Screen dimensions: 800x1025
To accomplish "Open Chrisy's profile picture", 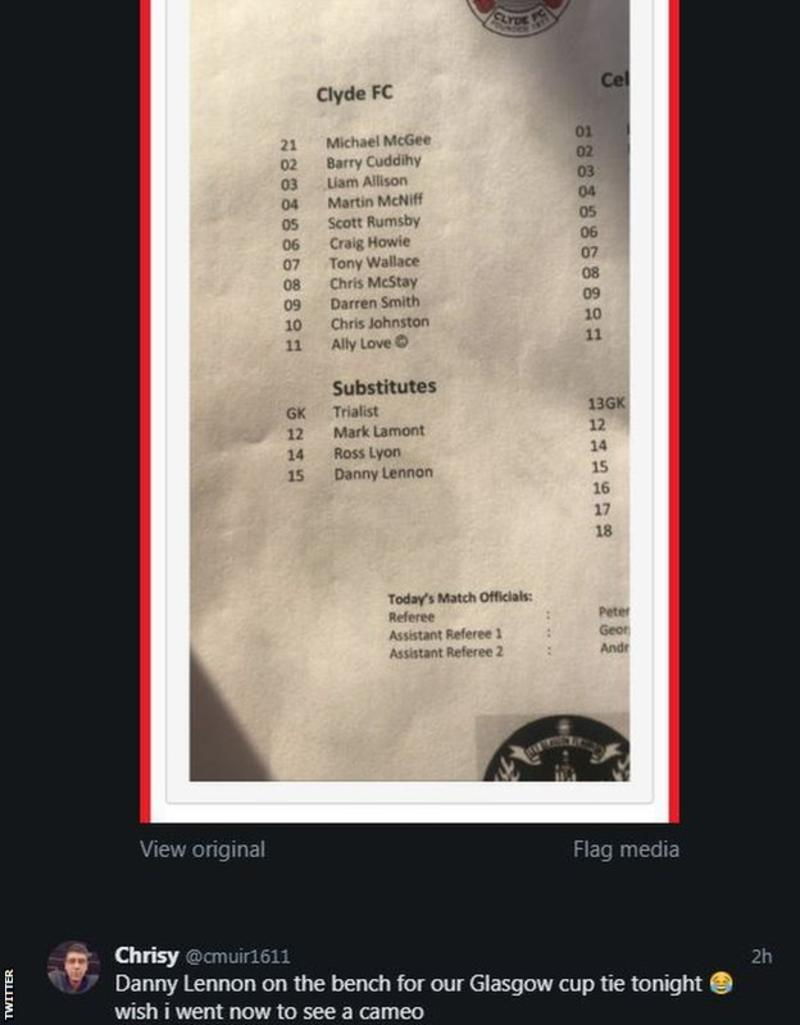I will pos(73,967).
